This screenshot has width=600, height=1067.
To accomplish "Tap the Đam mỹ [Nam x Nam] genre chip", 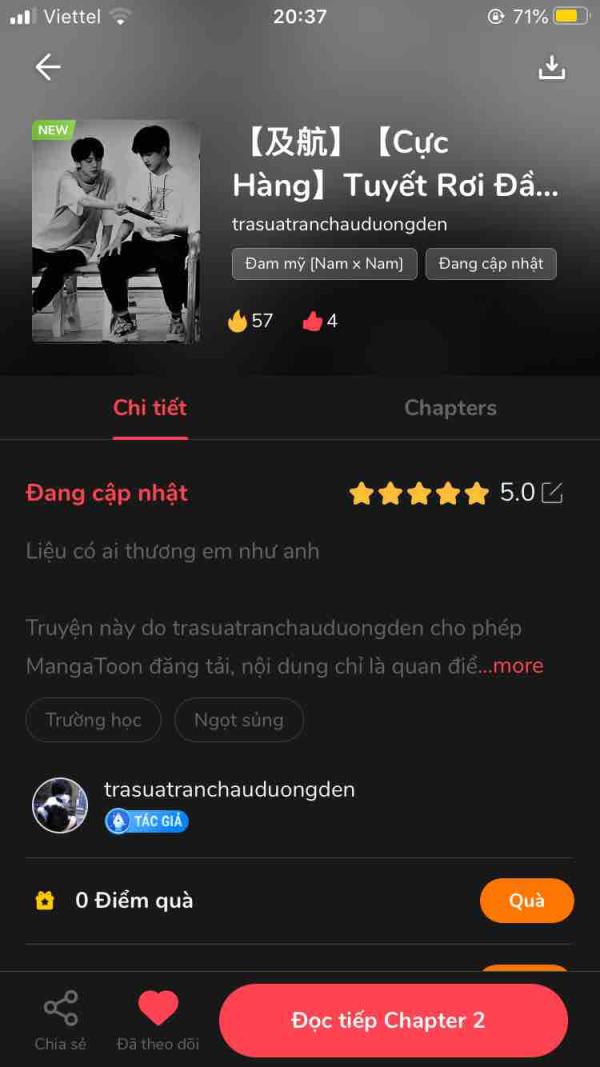I will tap(324, 264).
